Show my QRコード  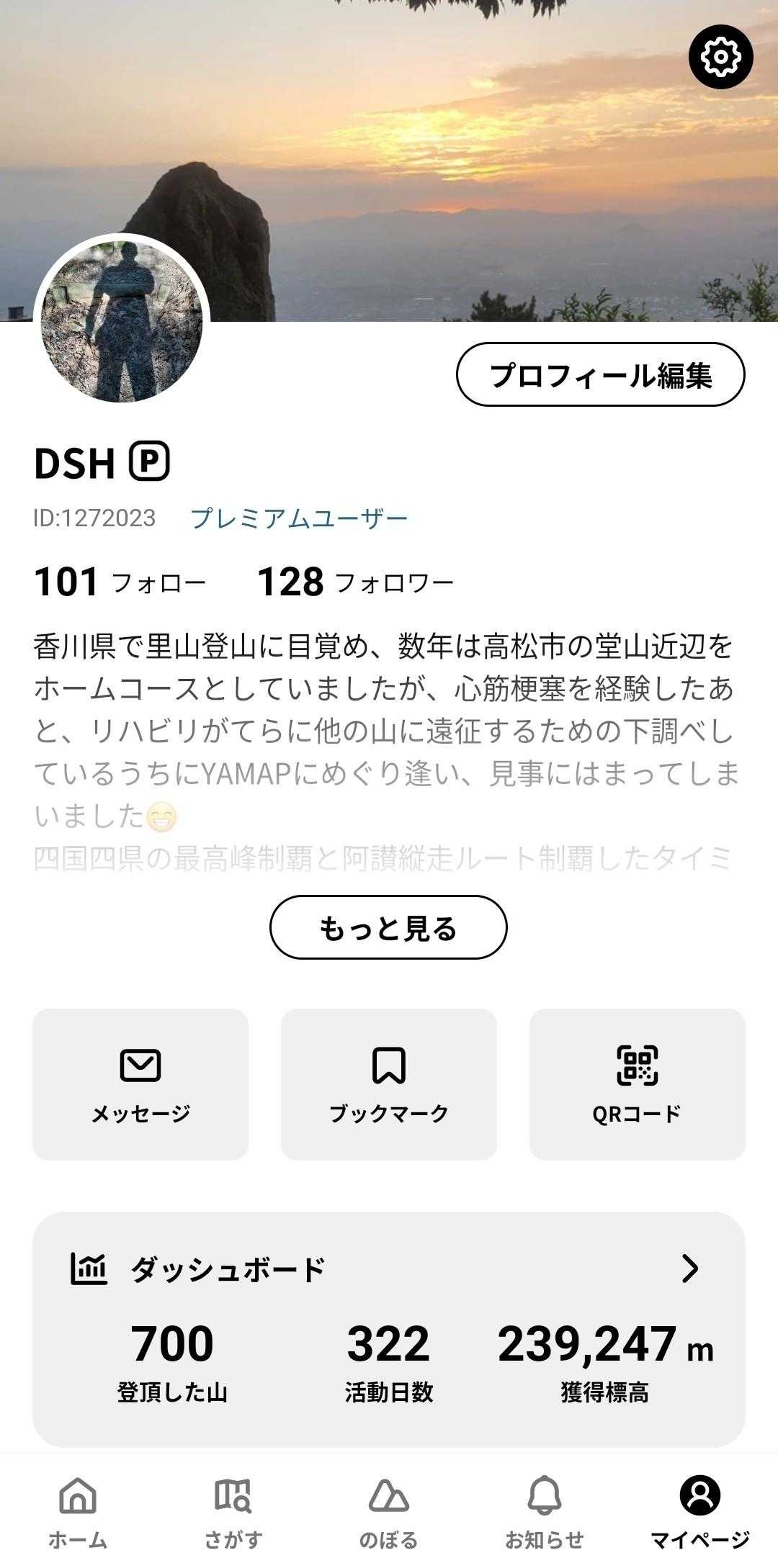click(x=637, y=1083)
